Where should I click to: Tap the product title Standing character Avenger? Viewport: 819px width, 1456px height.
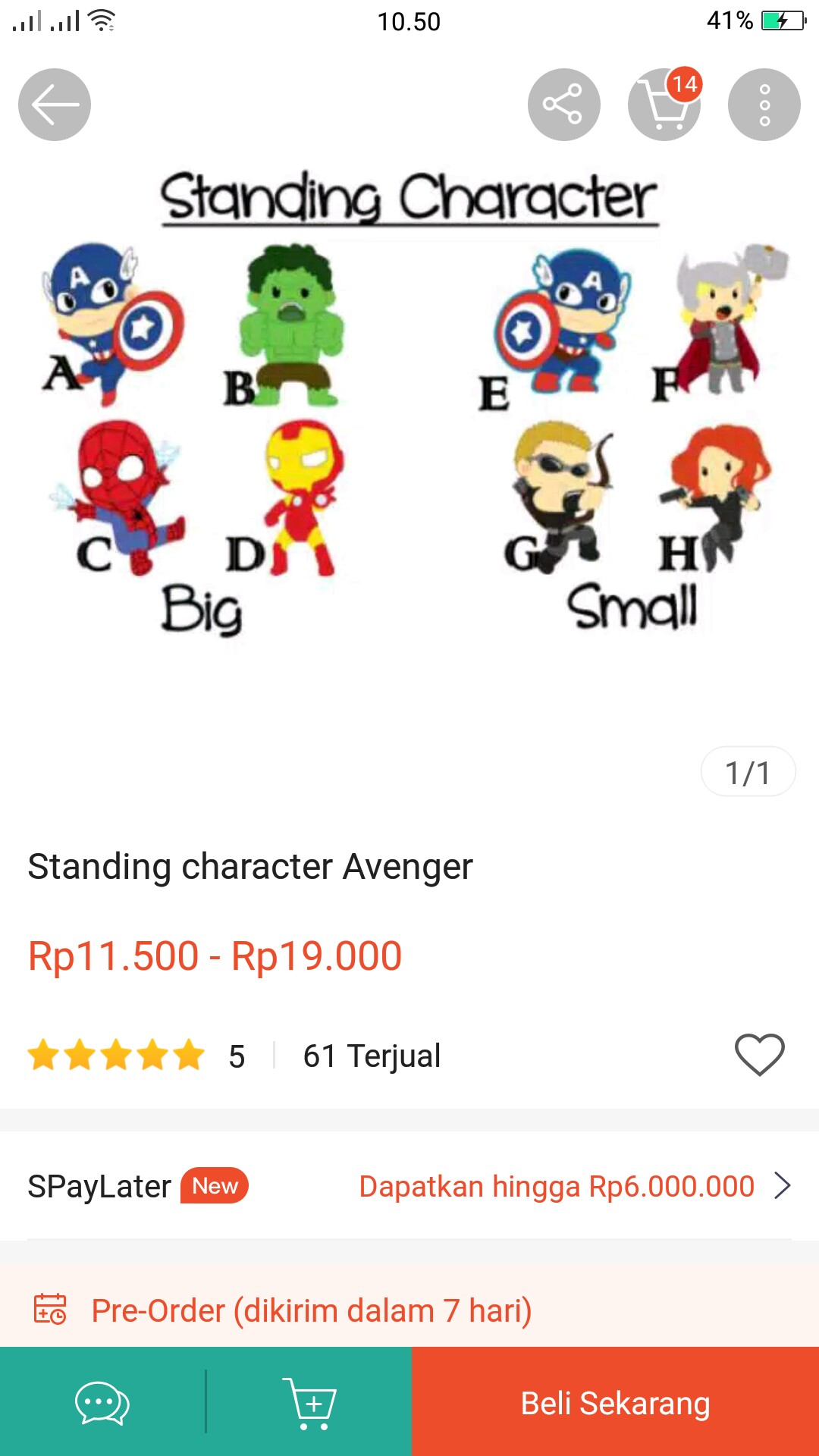(x=249, y=866)
